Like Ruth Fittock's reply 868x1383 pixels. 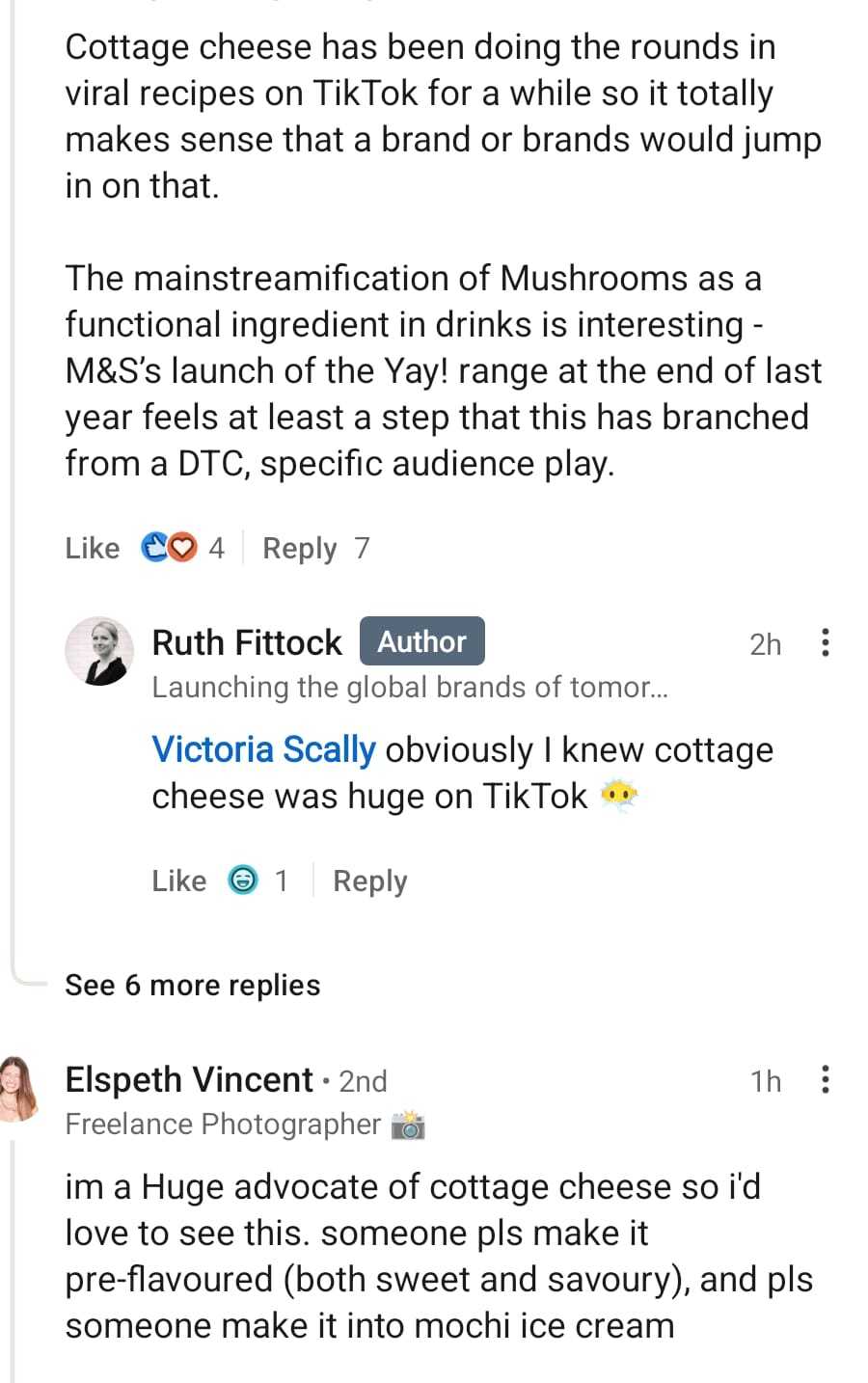(178, 881)
